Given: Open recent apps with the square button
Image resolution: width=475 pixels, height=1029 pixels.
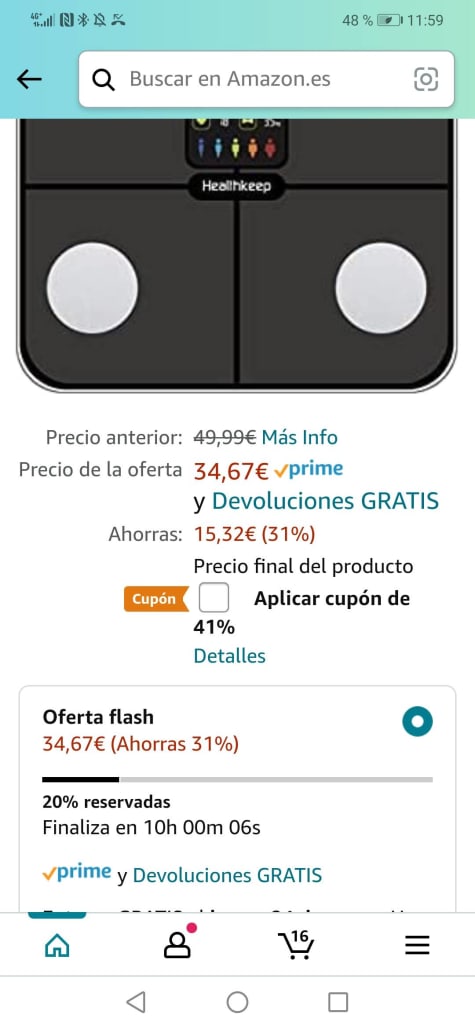Looking at the screenshot, I should (338, 1002).
